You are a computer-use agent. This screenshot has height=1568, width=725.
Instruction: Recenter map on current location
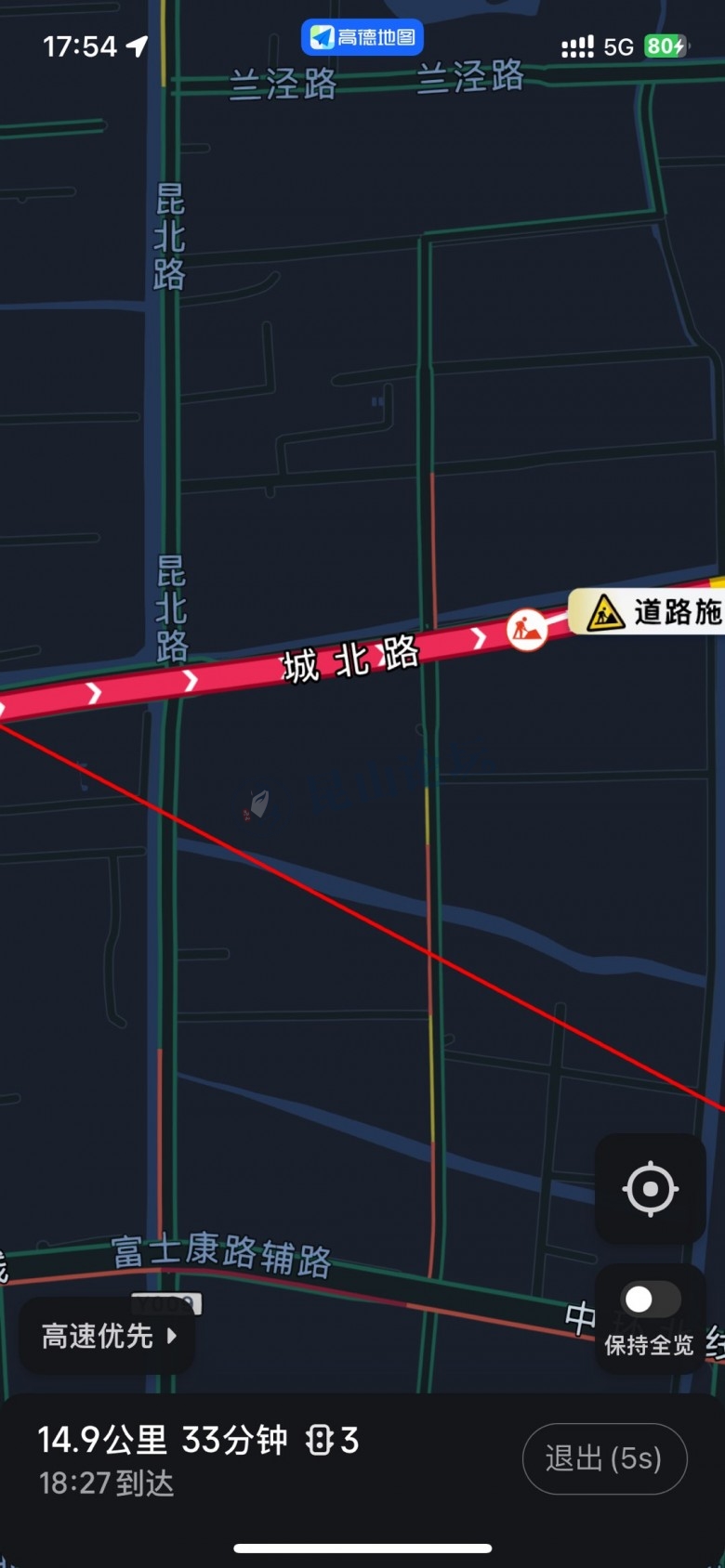(x=650, y=1188)
